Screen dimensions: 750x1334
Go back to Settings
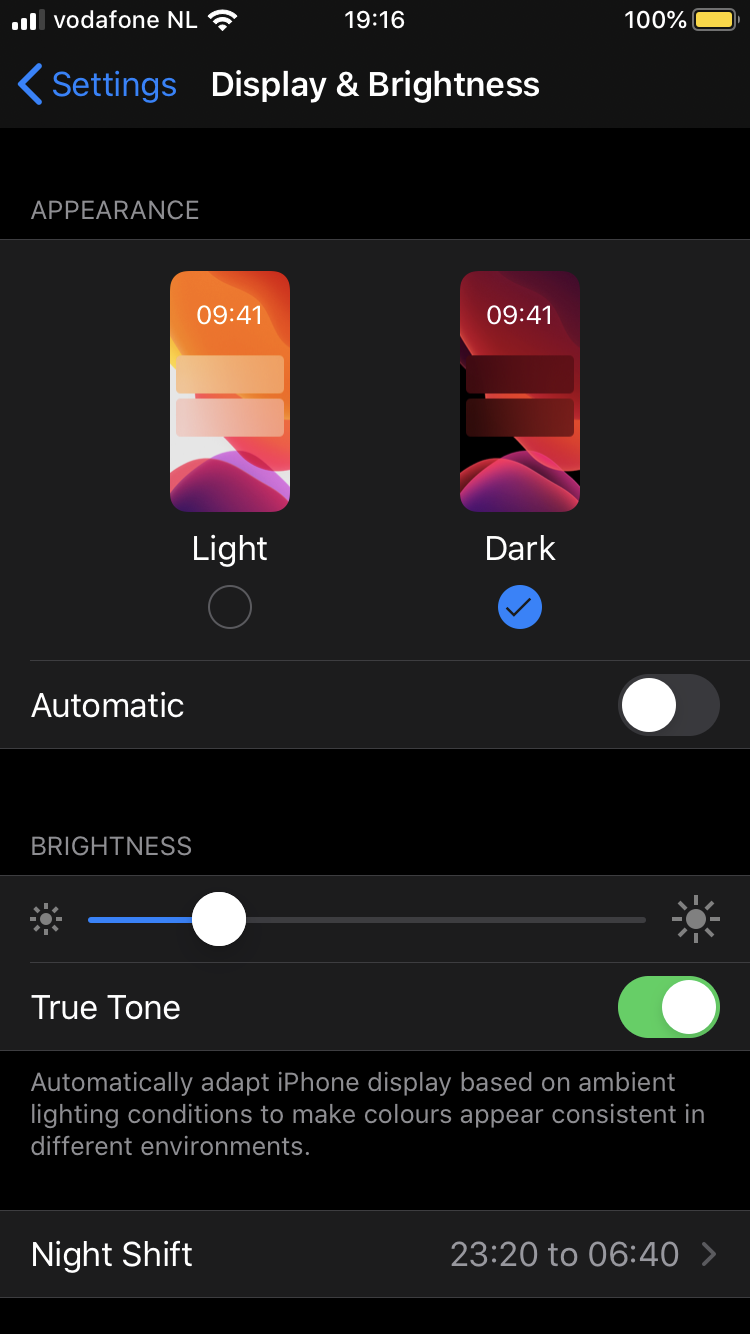click(x=97, y=85)
